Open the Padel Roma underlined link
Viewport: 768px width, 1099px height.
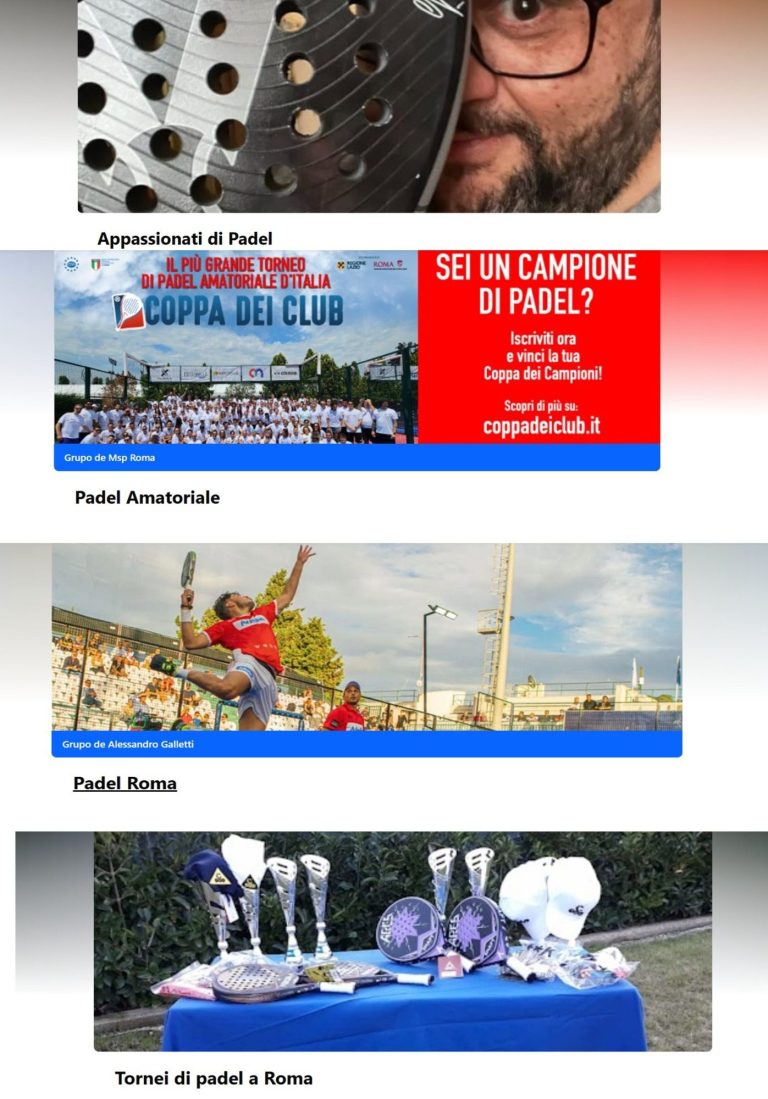(125, 784)
